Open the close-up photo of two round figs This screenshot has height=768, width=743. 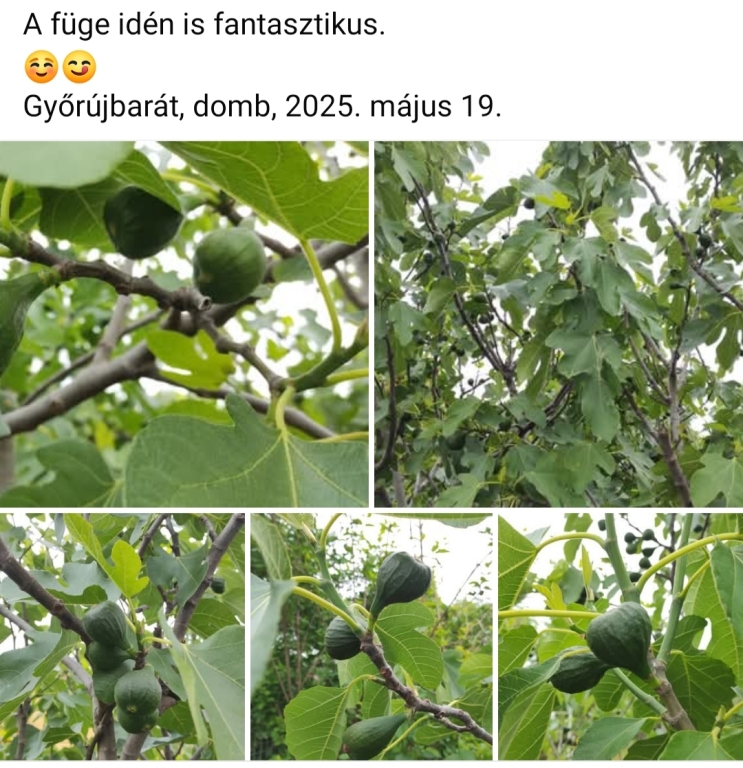tap(184, 323)
